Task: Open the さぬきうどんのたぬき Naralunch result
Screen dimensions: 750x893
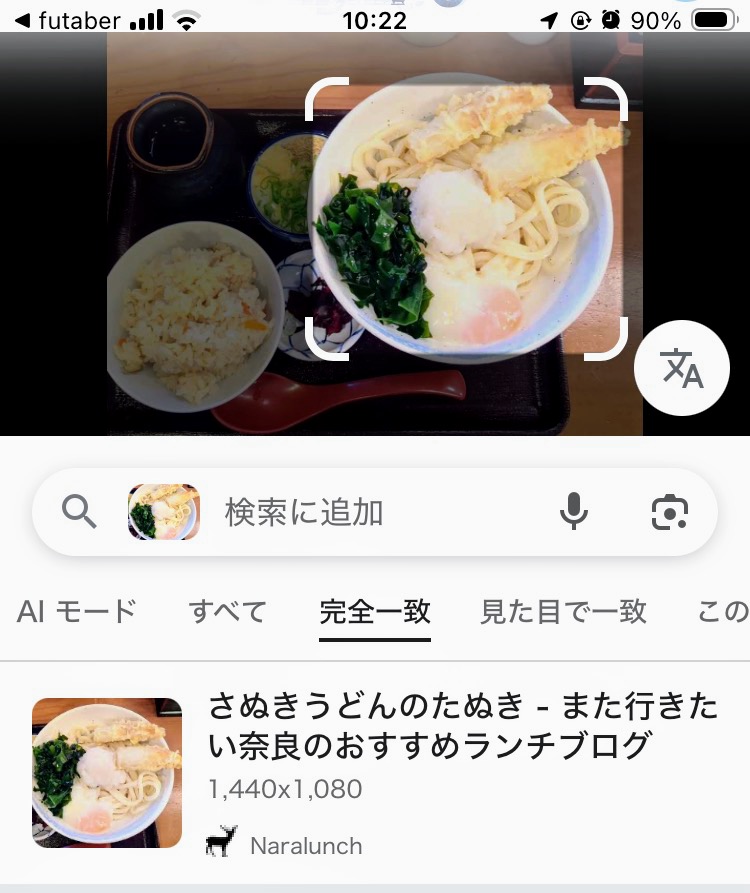Action: (x=462, y=726)
